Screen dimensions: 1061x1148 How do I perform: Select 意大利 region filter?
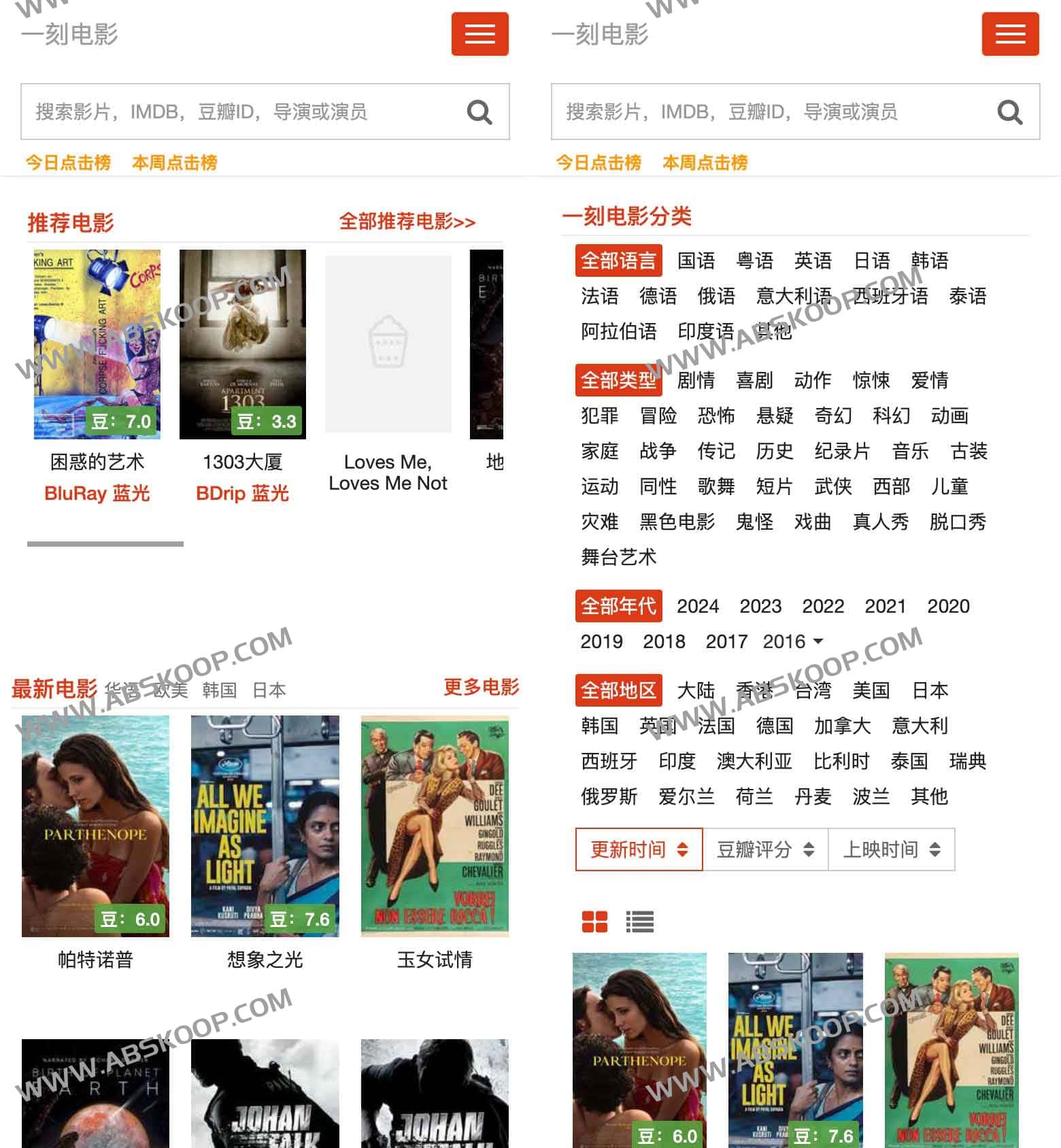[x=920, y=726]
